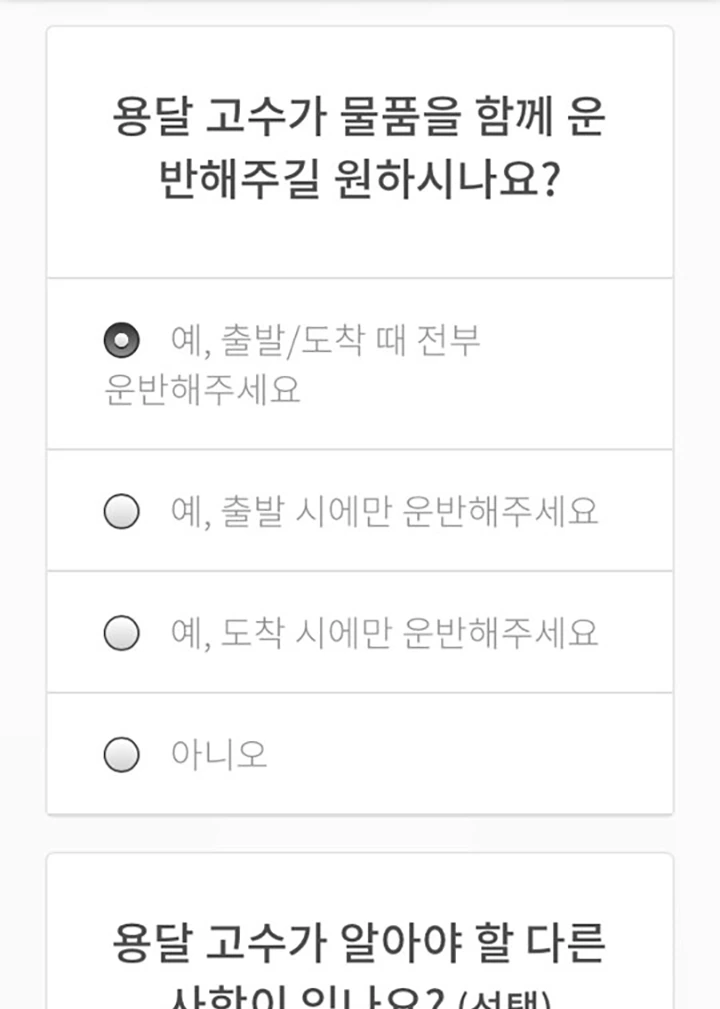Click the radio circle for departure-only loading option
The width and height of the screenshot is (720, 1009).
click(120, 511)
